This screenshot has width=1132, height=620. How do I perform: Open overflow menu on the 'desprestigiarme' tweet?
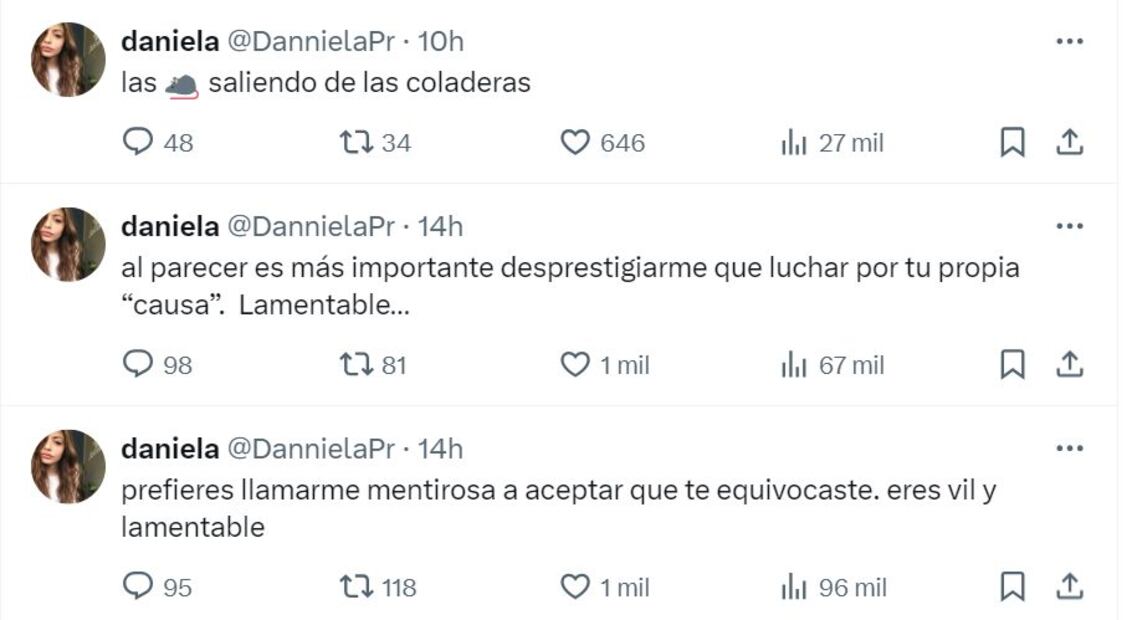1069,226
